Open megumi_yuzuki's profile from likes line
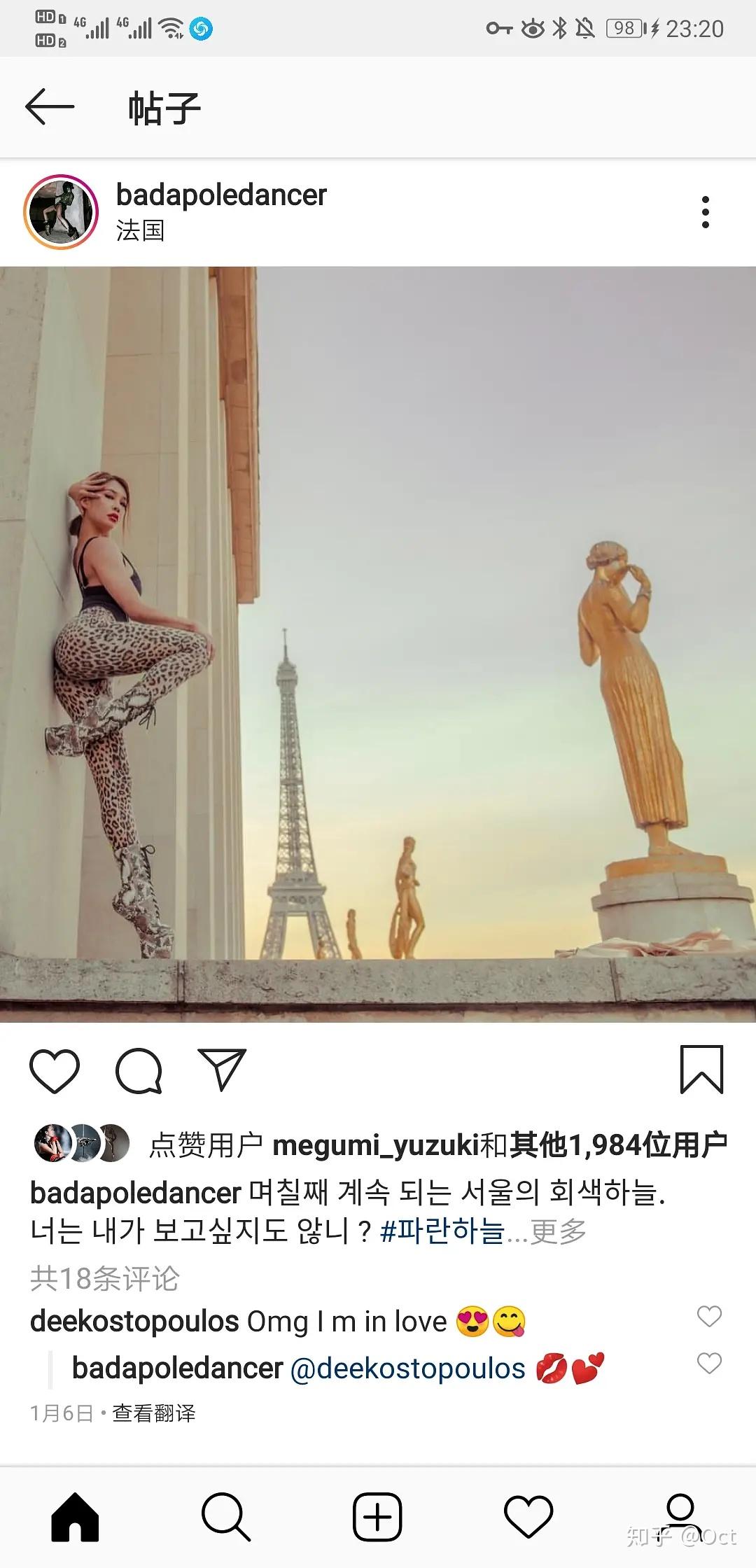 [375, 1146]
